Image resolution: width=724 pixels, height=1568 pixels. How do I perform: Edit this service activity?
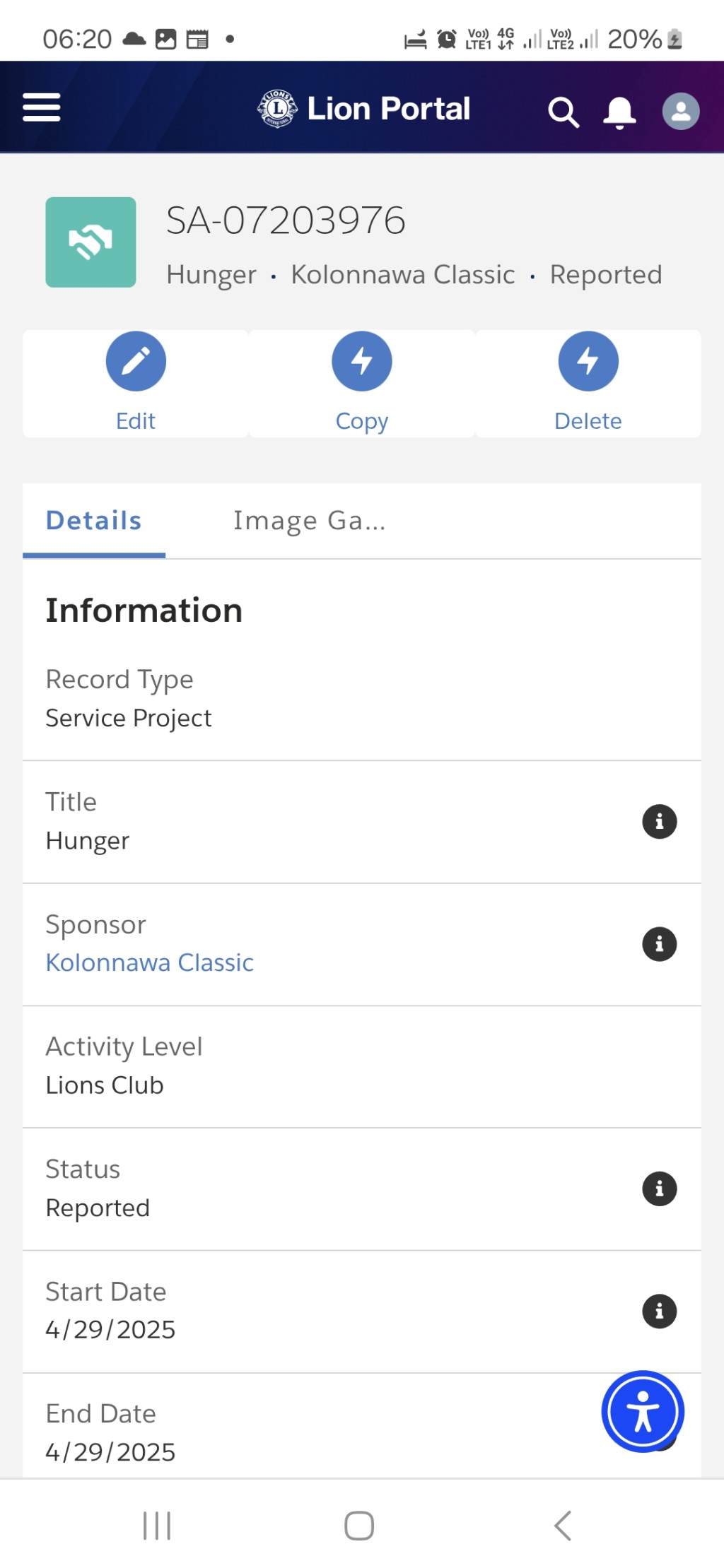point(136,383)
